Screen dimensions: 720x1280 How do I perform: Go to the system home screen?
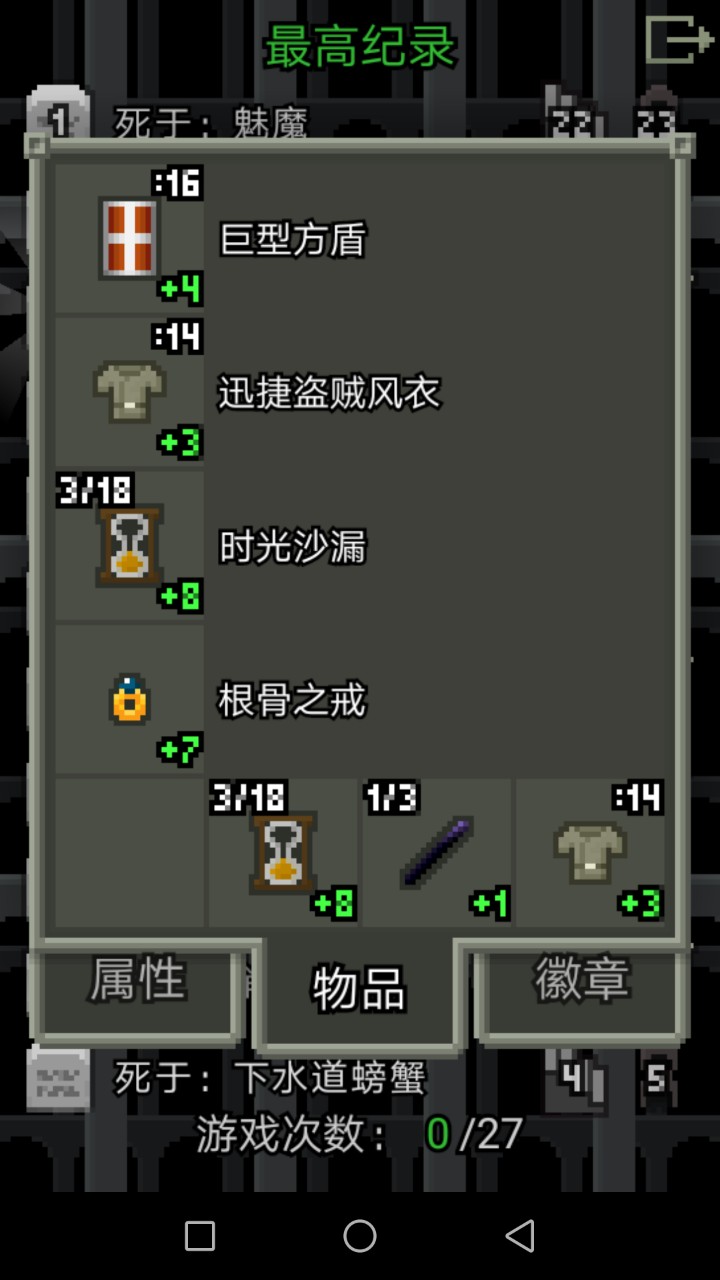pos(360,1236)
